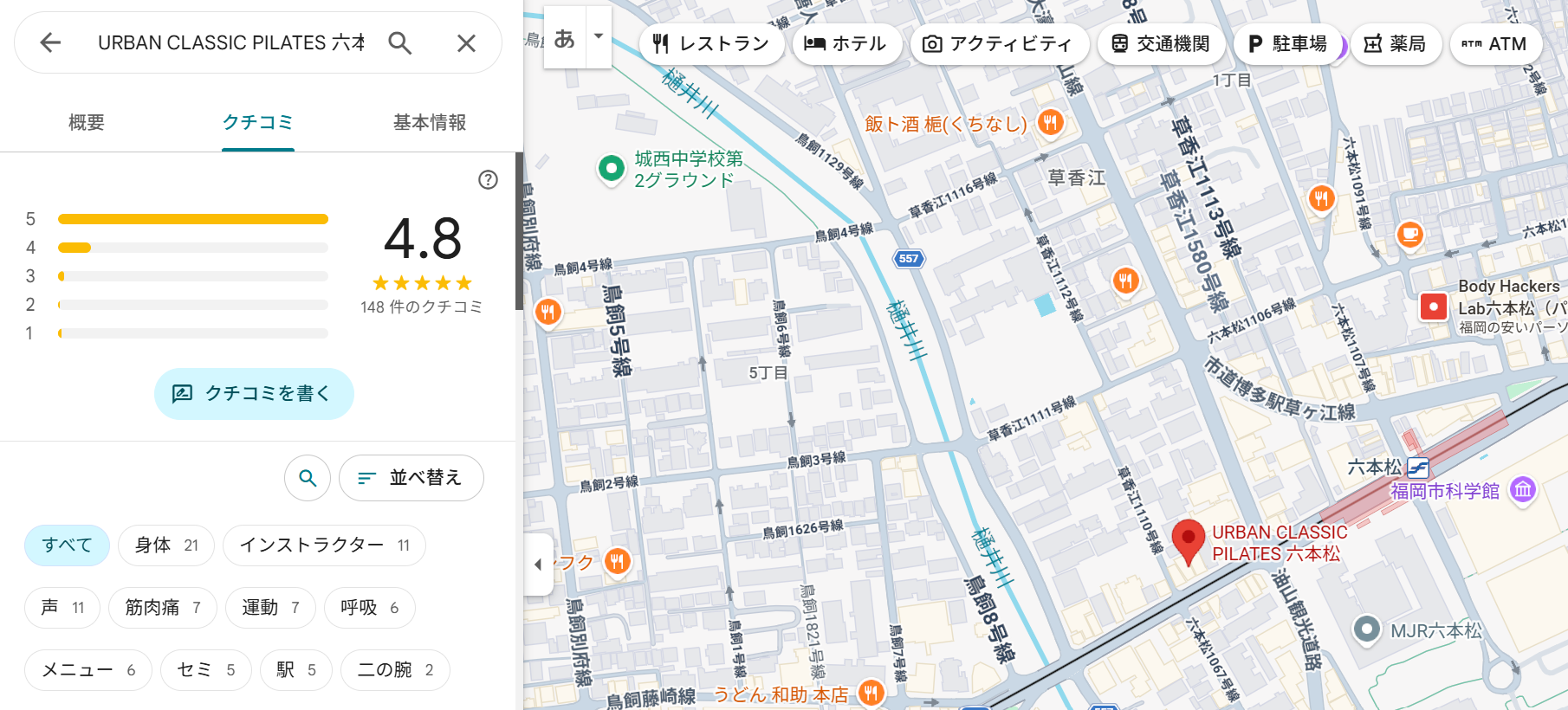Search within reviews using the magnifier

308,478
